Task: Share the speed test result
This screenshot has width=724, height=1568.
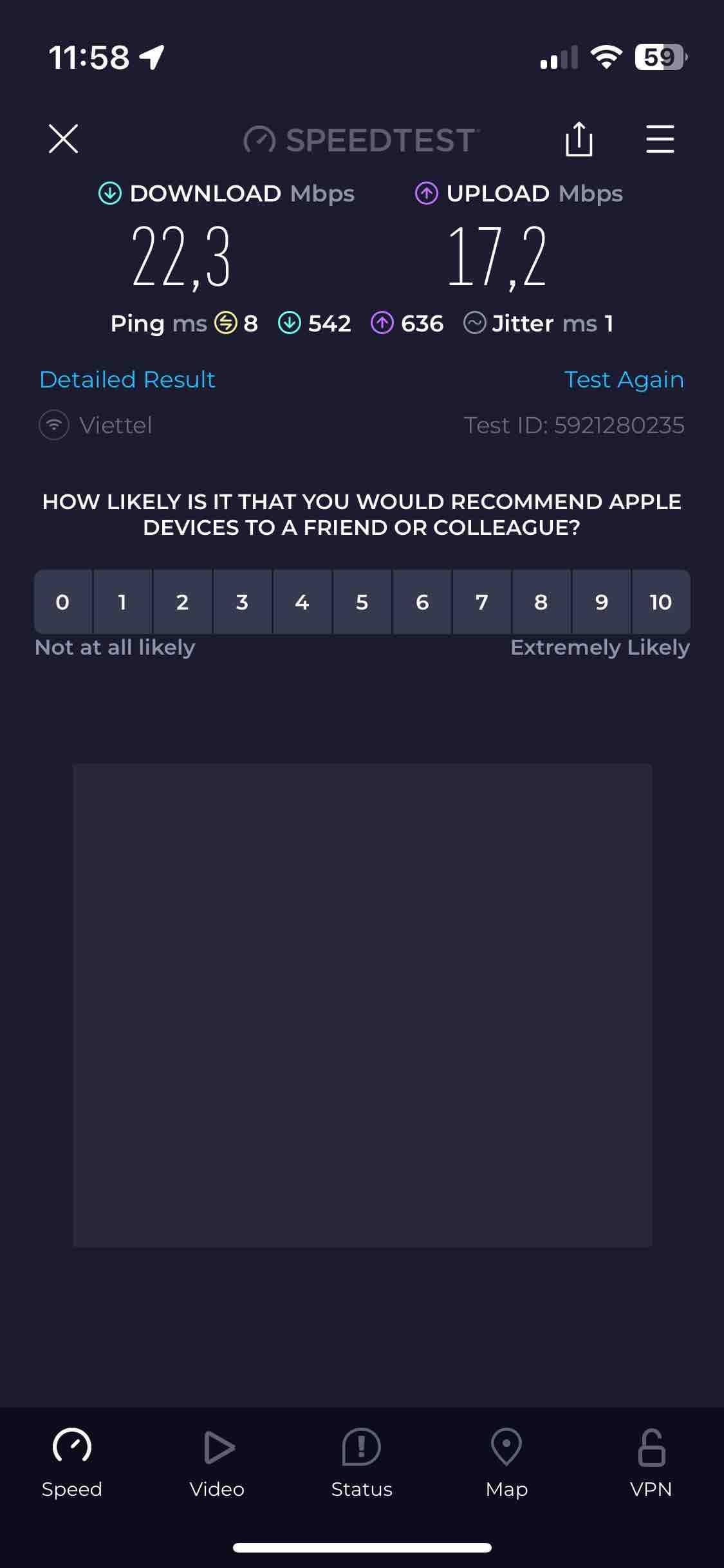Action: [579, 139]
